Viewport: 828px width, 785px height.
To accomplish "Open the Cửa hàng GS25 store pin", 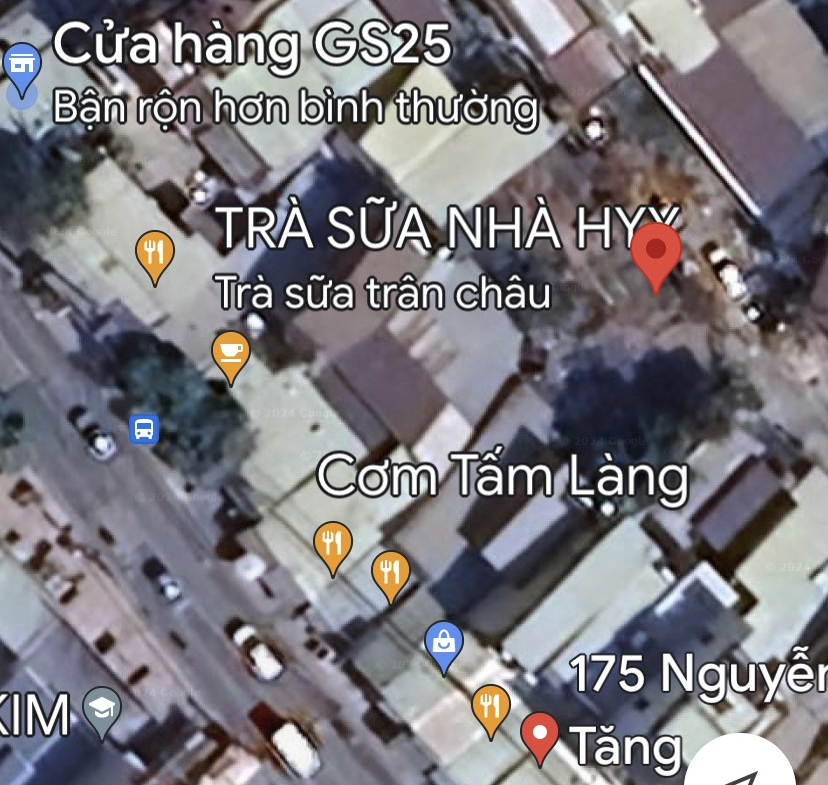I will pyautogui.click(x=22, y=67).
